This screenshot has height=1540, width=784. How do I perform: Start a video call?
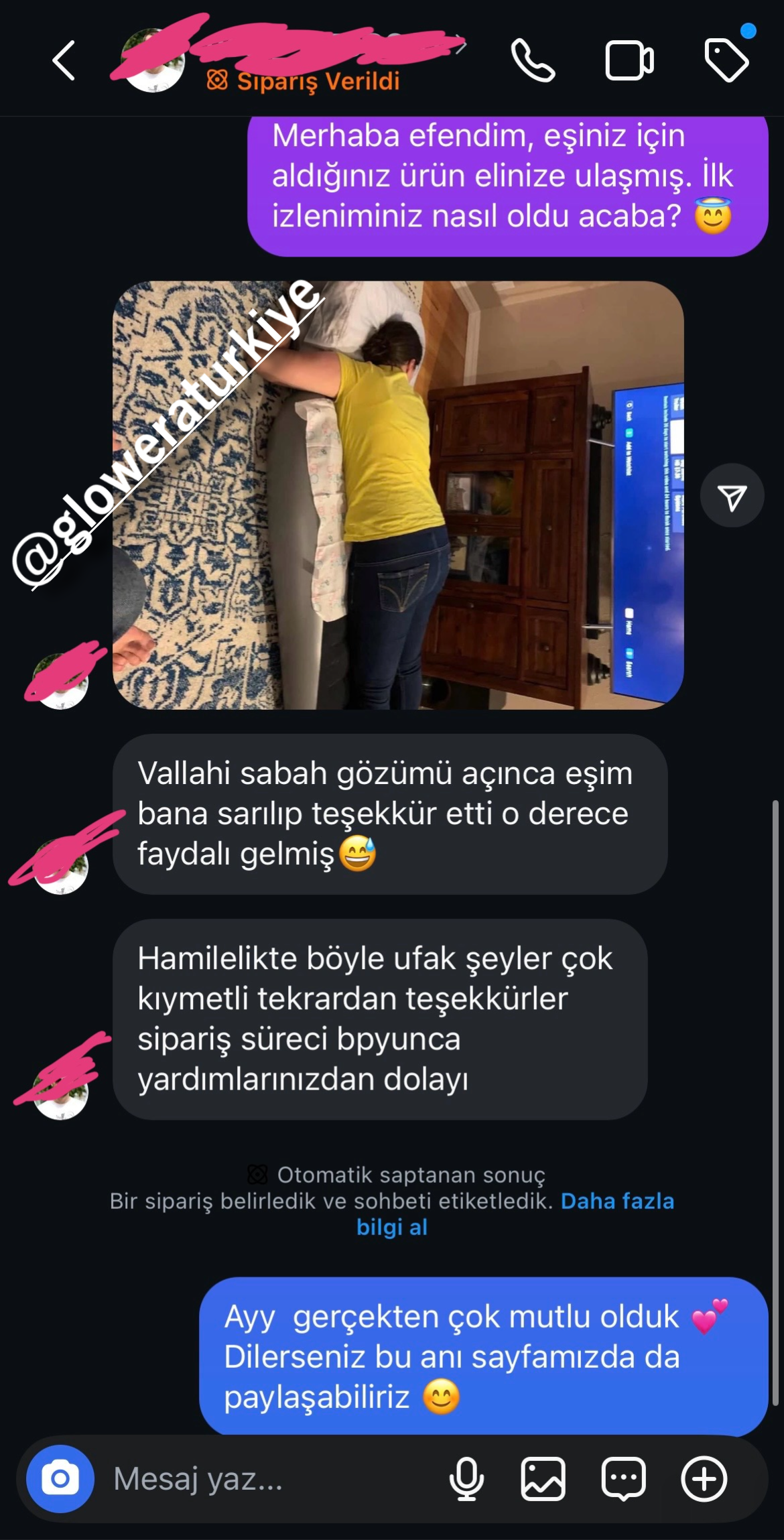[629, 61]
